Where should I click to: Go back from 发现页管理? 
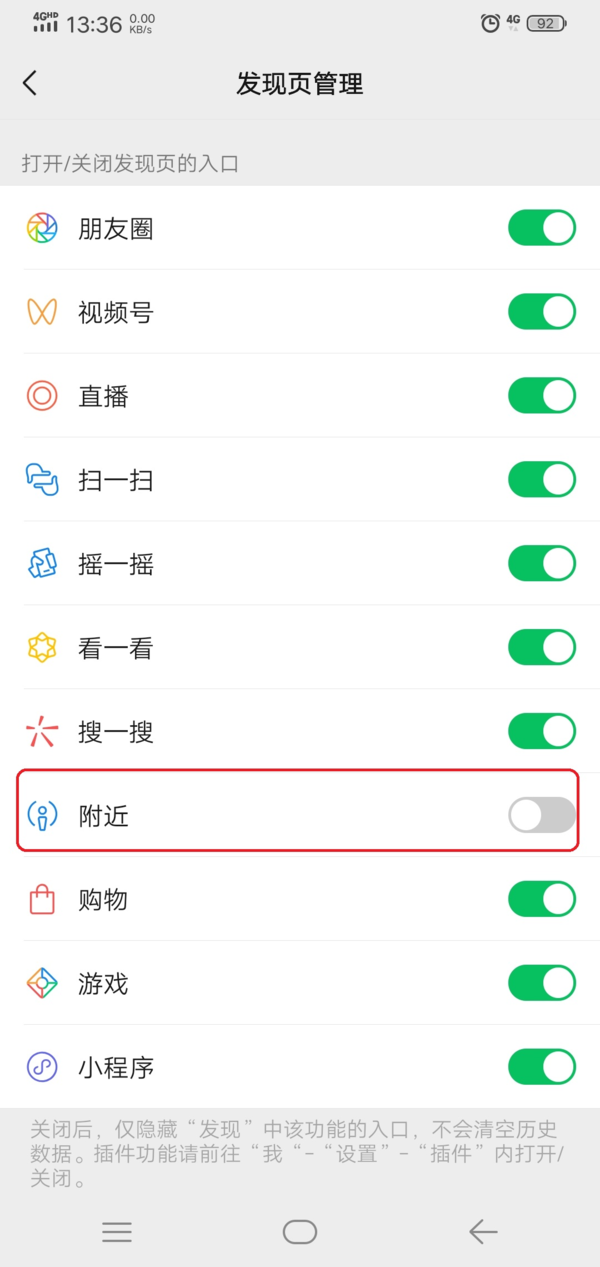click(30, 83)
